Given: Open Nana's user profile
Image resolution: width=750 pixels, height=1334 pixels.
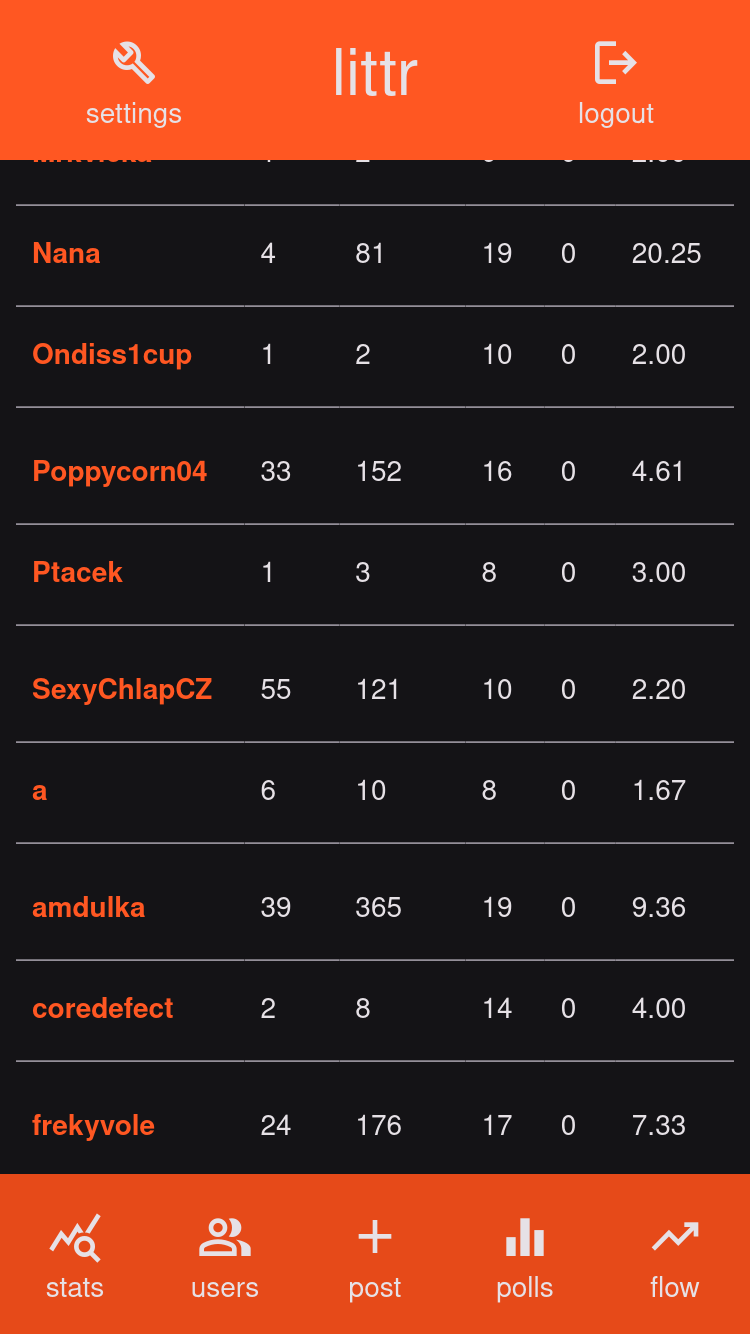Looking at the screenshot, I should [x=66, y=253].
